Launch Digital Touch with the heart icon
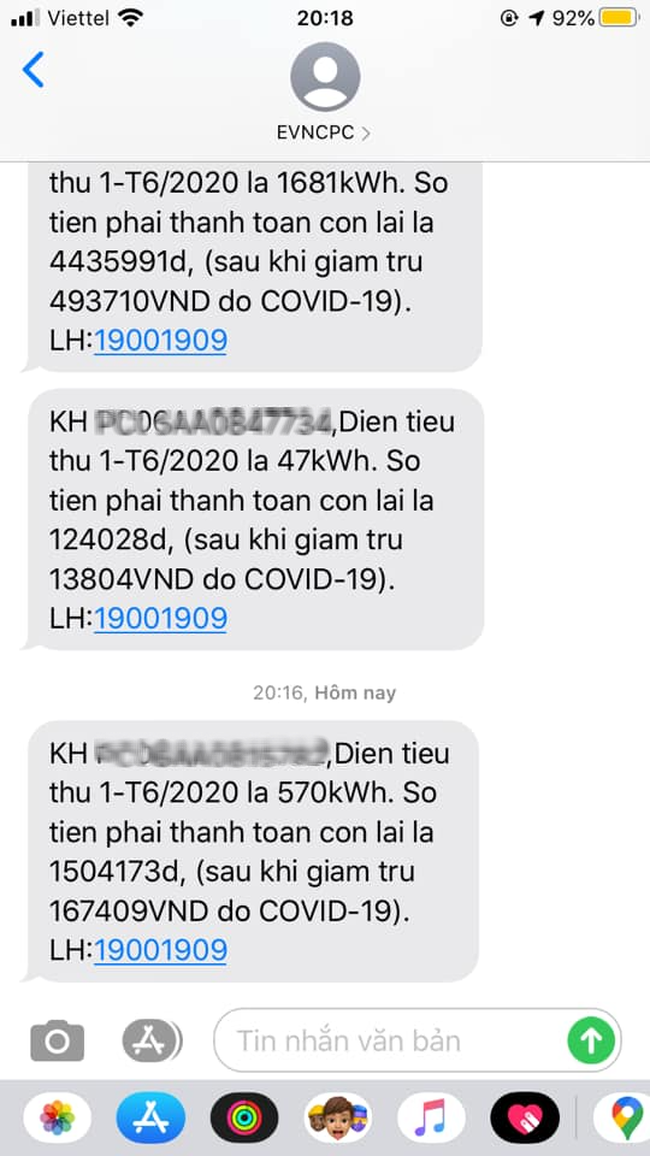Screen dimensions: 650x1156 pyautogui.click(x=524, y=1118)
